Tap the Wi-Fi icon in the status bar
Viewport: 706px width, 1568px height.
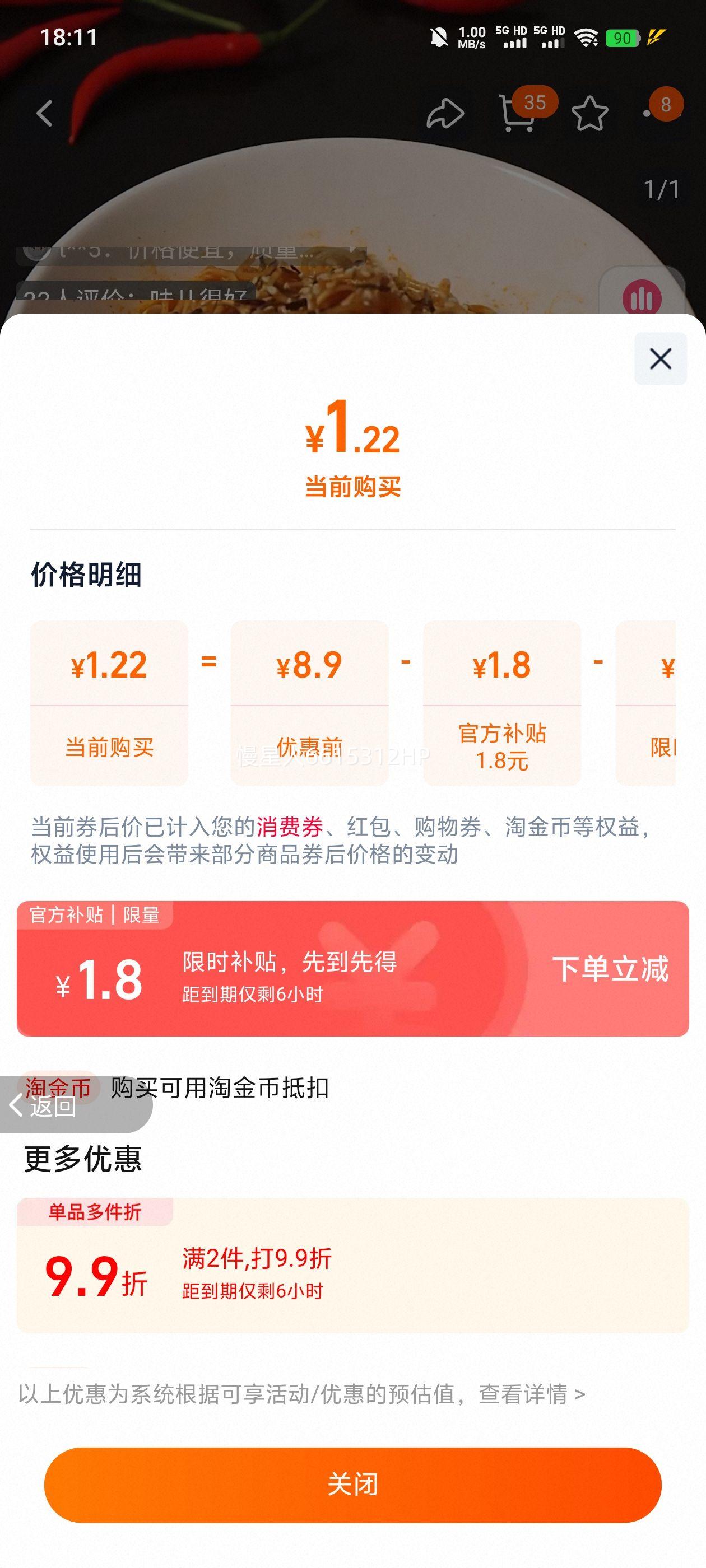coord(586,38)
